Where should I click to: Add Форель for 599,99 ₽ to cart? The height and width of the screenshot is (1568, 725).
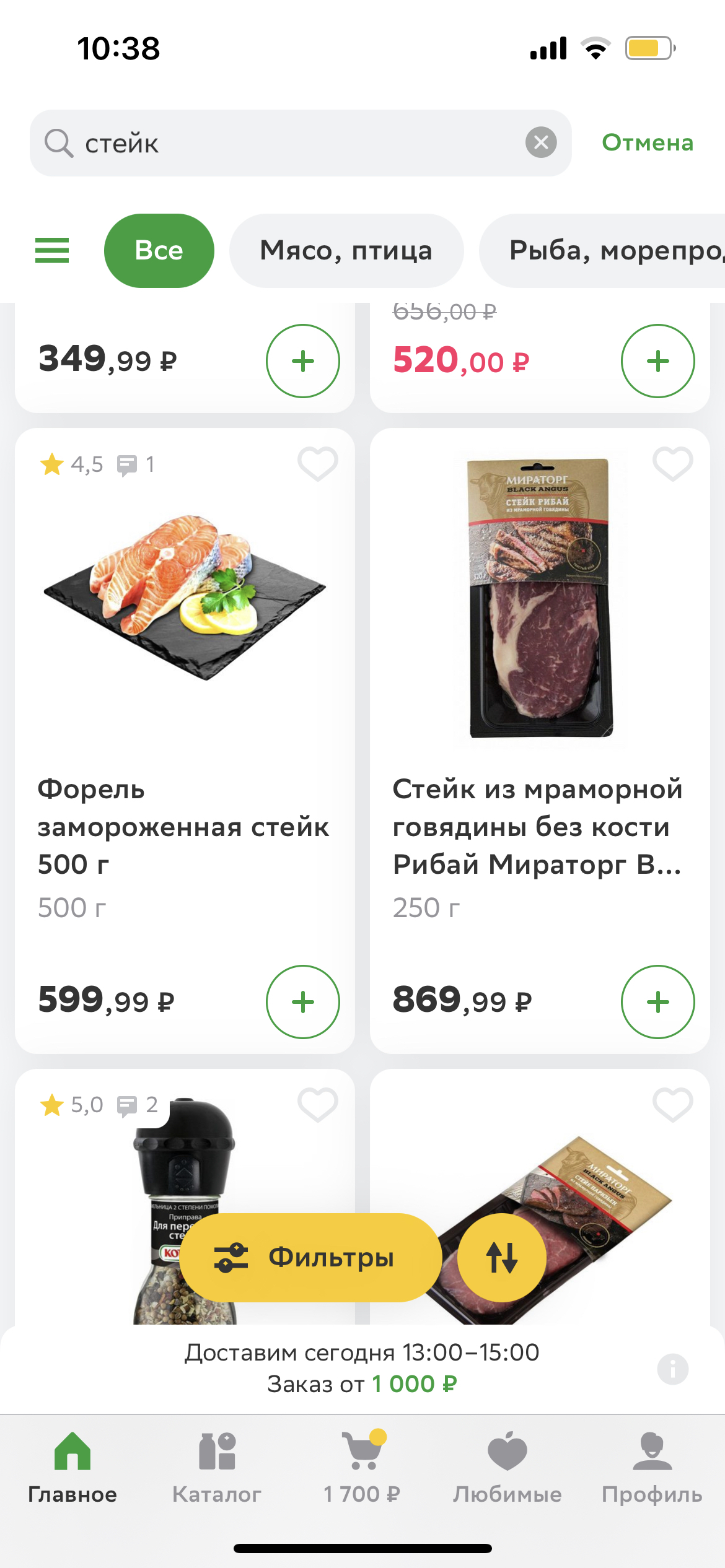[302, 1001]
